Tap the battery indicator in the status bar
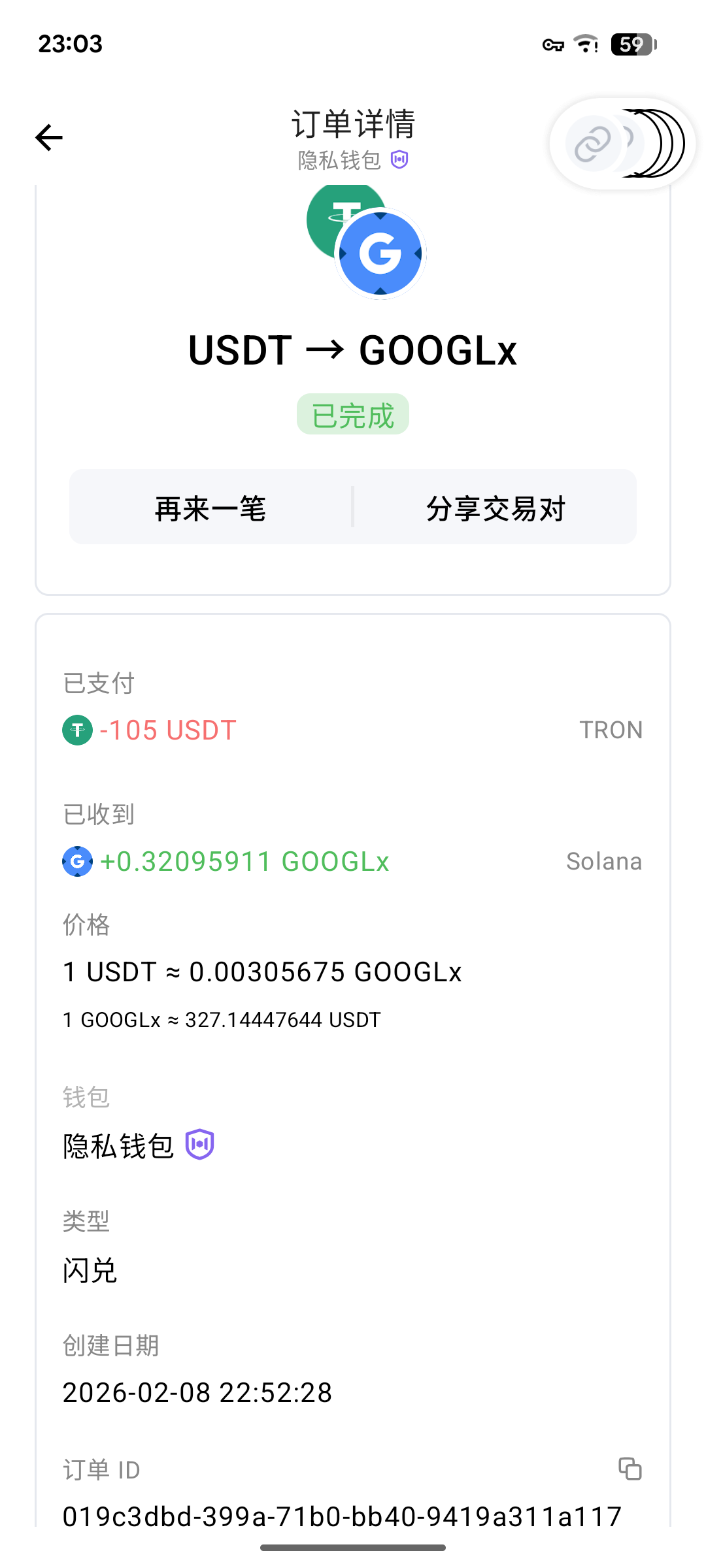The width and height of the screenshot is (706, 1568). 630,44
